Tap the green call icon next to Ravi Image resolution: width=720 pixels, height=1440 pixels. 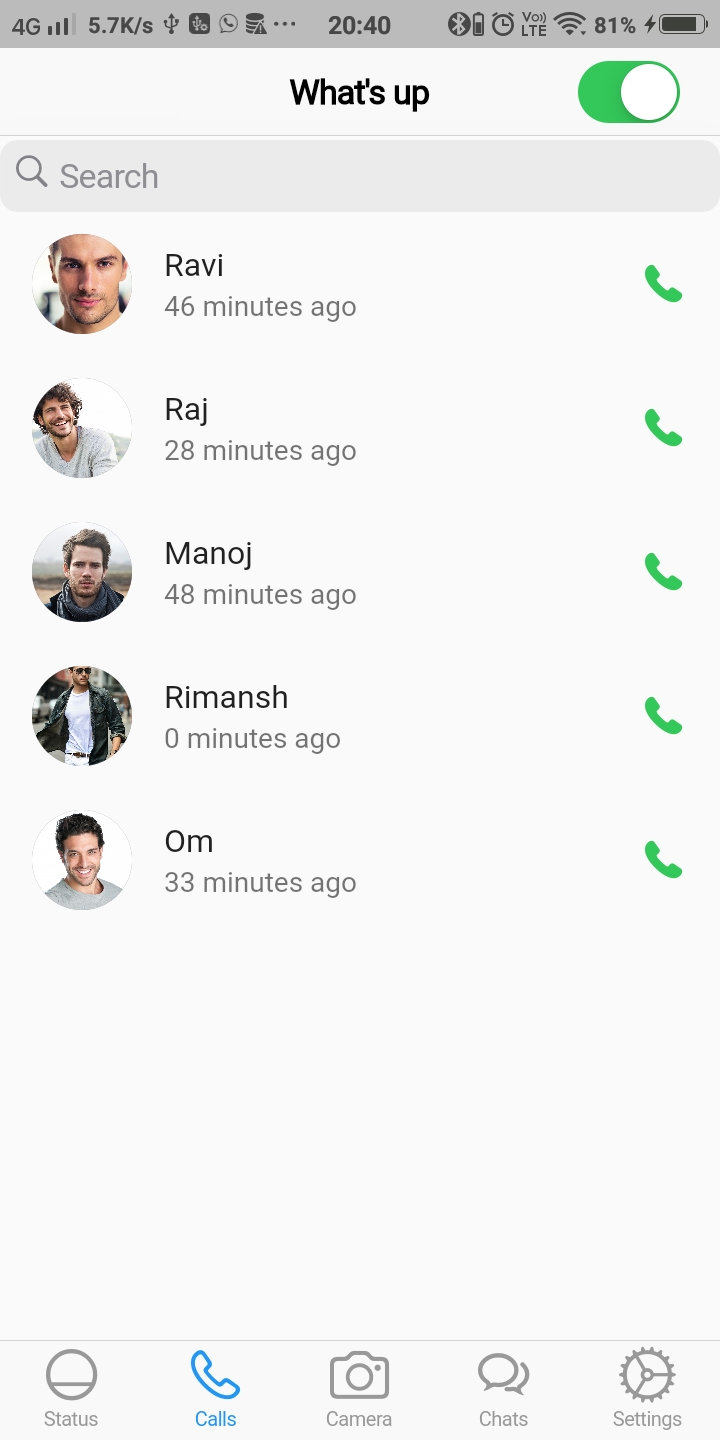(663, 284)
